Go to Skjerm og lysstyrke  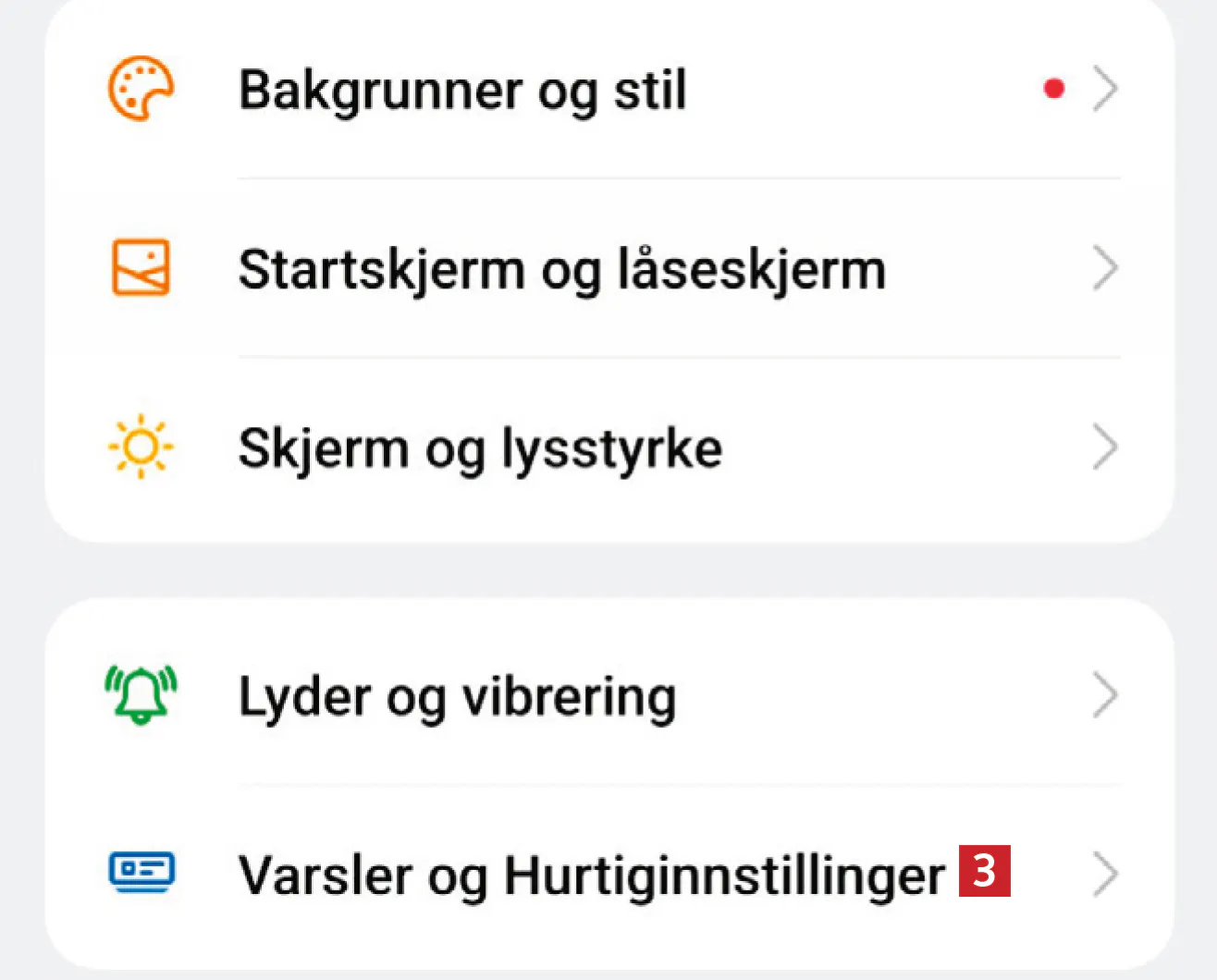pos(480,448)
